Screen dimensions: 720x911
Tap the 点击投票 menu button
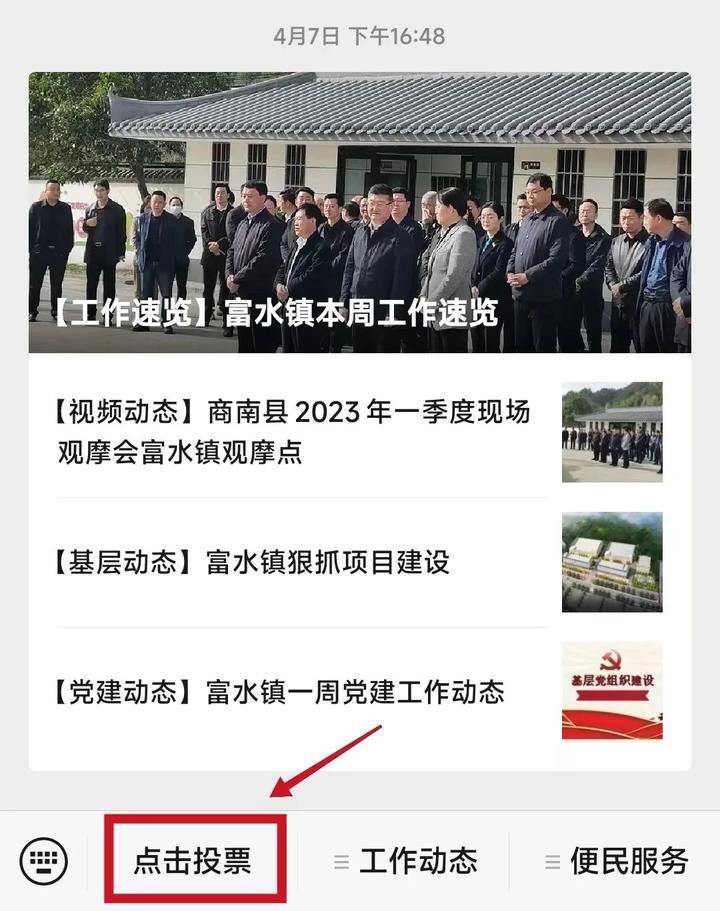point(194,861)
